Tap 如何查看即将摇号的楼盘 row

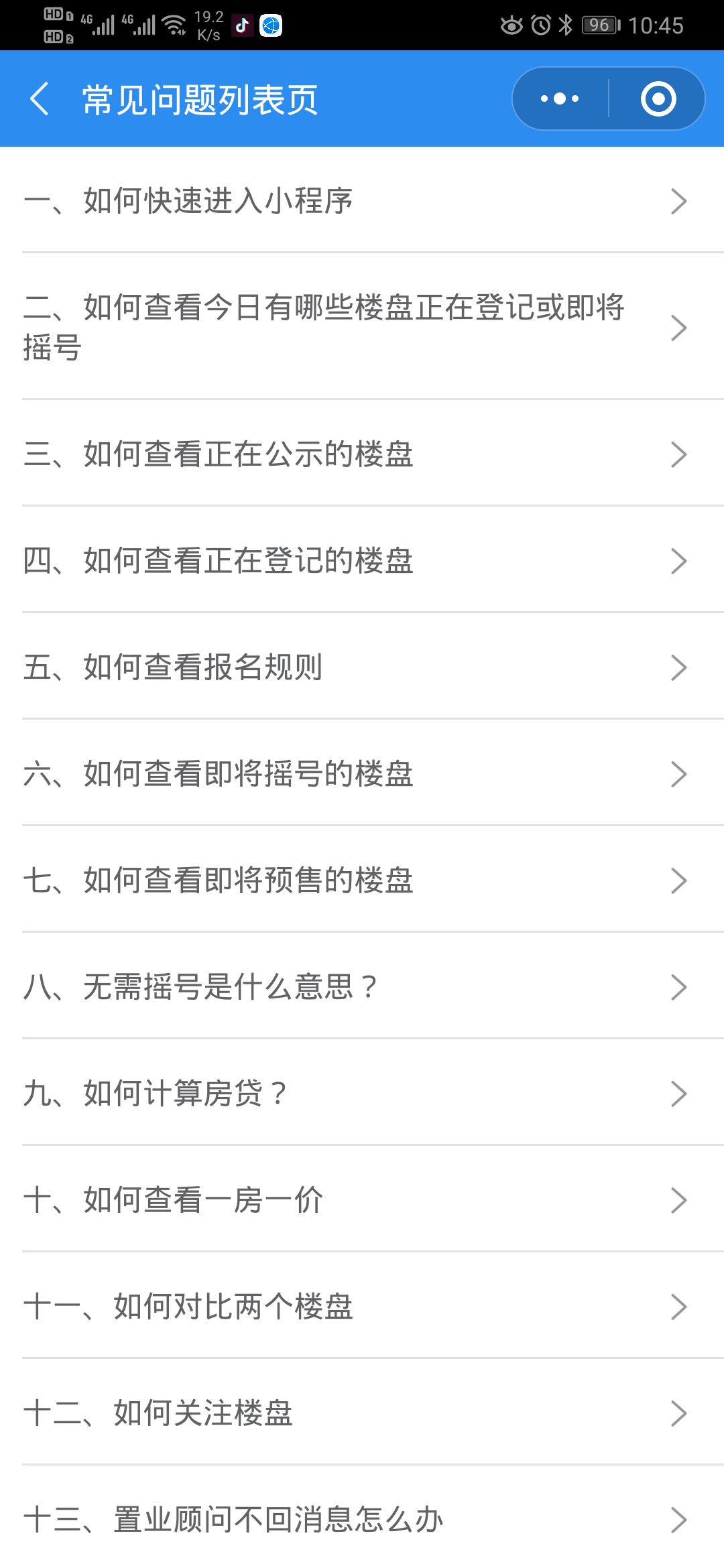(x=362, y=773)
